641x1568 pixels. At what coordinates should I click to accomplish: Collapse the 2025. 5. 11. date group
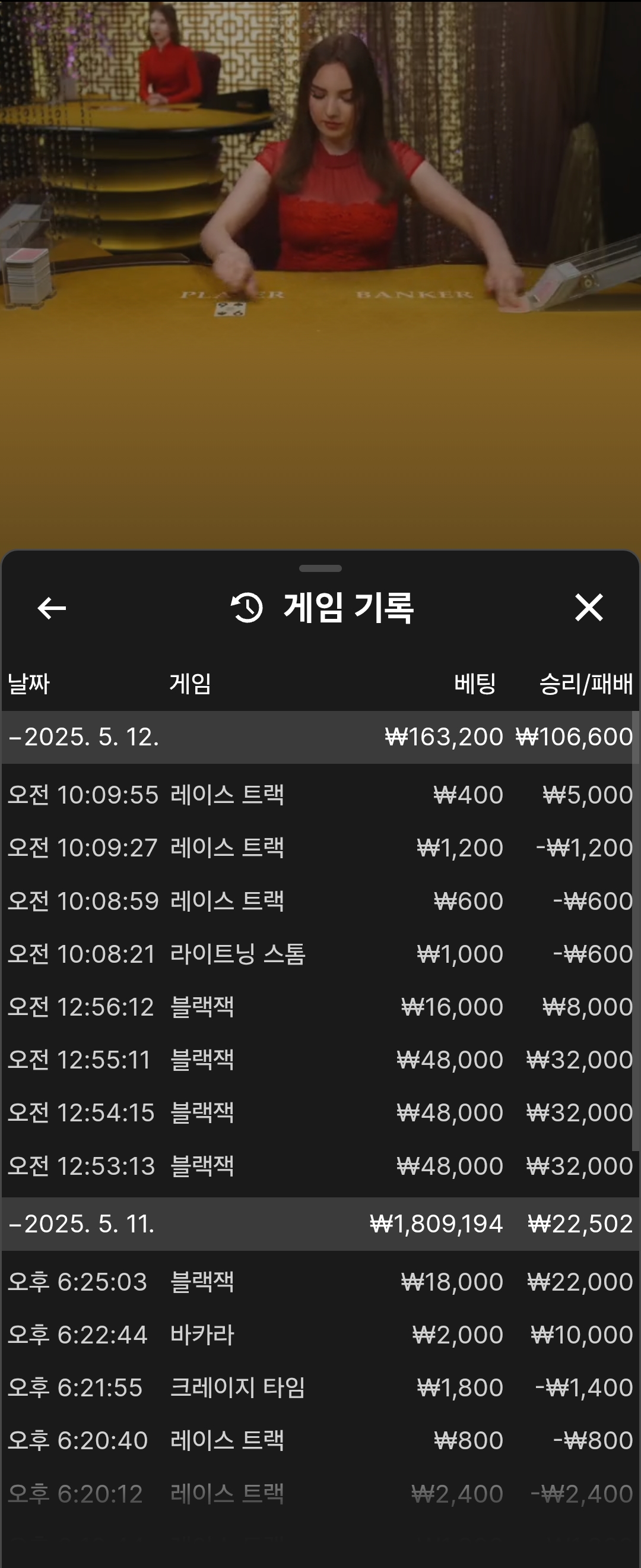pyautogui.click(x=83, y=1224)
